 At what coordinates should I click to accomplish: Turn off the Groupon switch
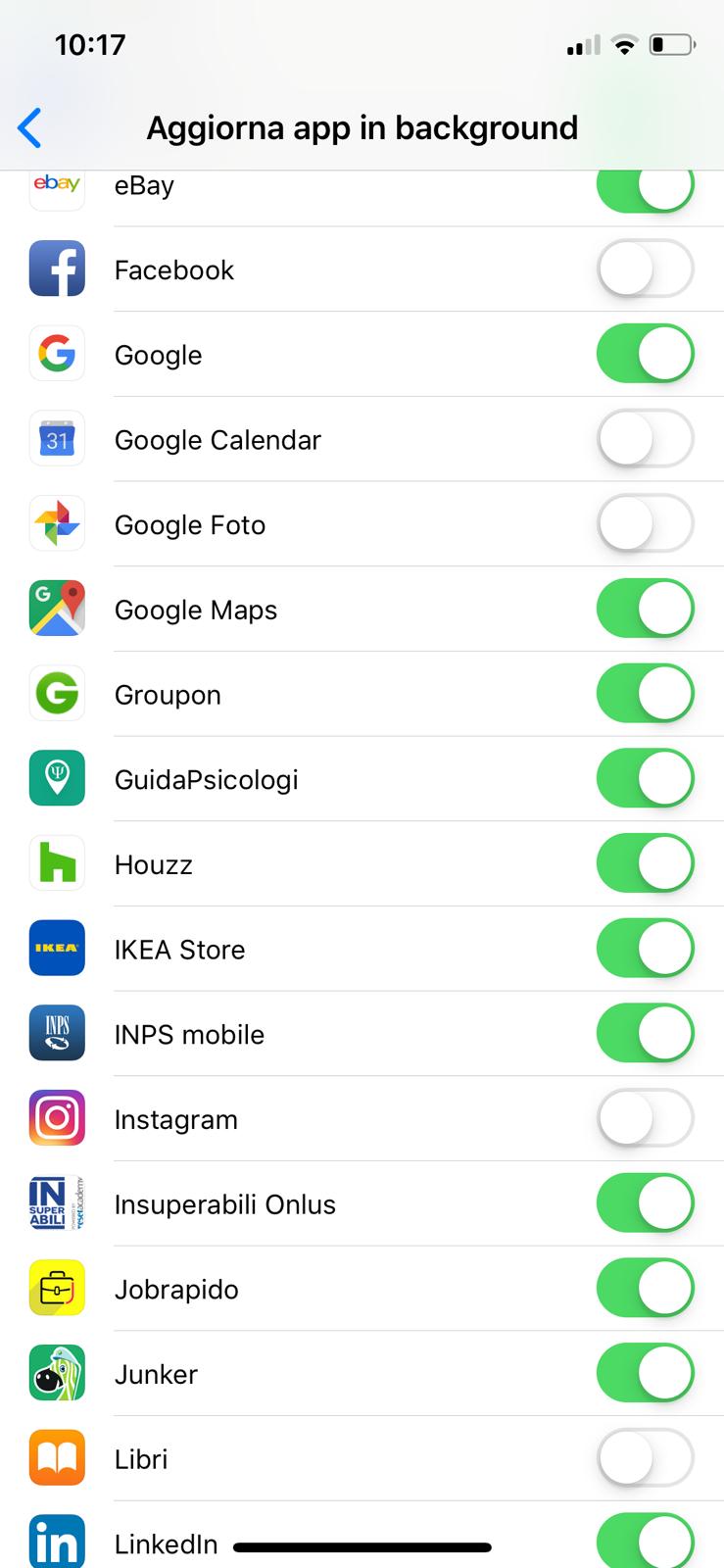(645, 694)
